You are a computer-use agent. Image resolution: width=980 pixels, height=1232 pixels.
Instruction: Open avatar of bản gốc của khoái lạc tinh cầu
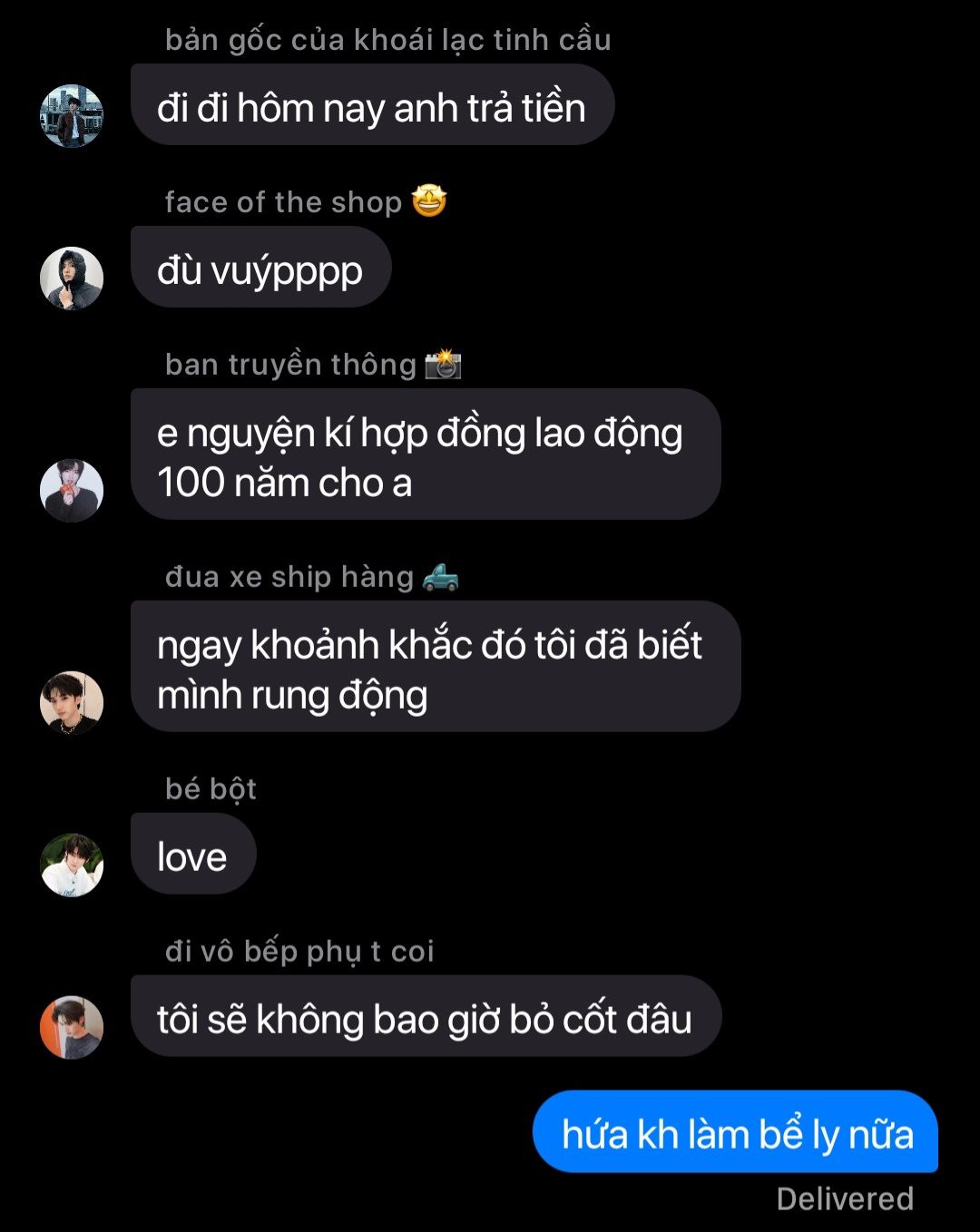pos(72,116)
